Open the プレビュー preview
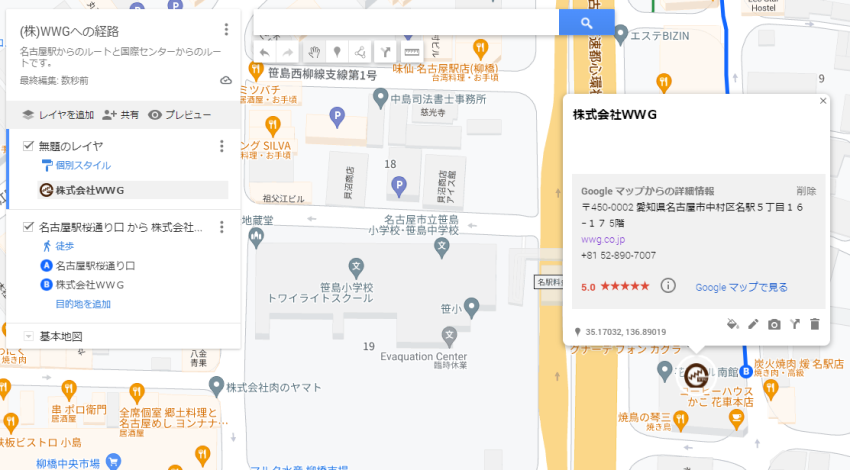 pyautogui.click(x=180, y=115)
